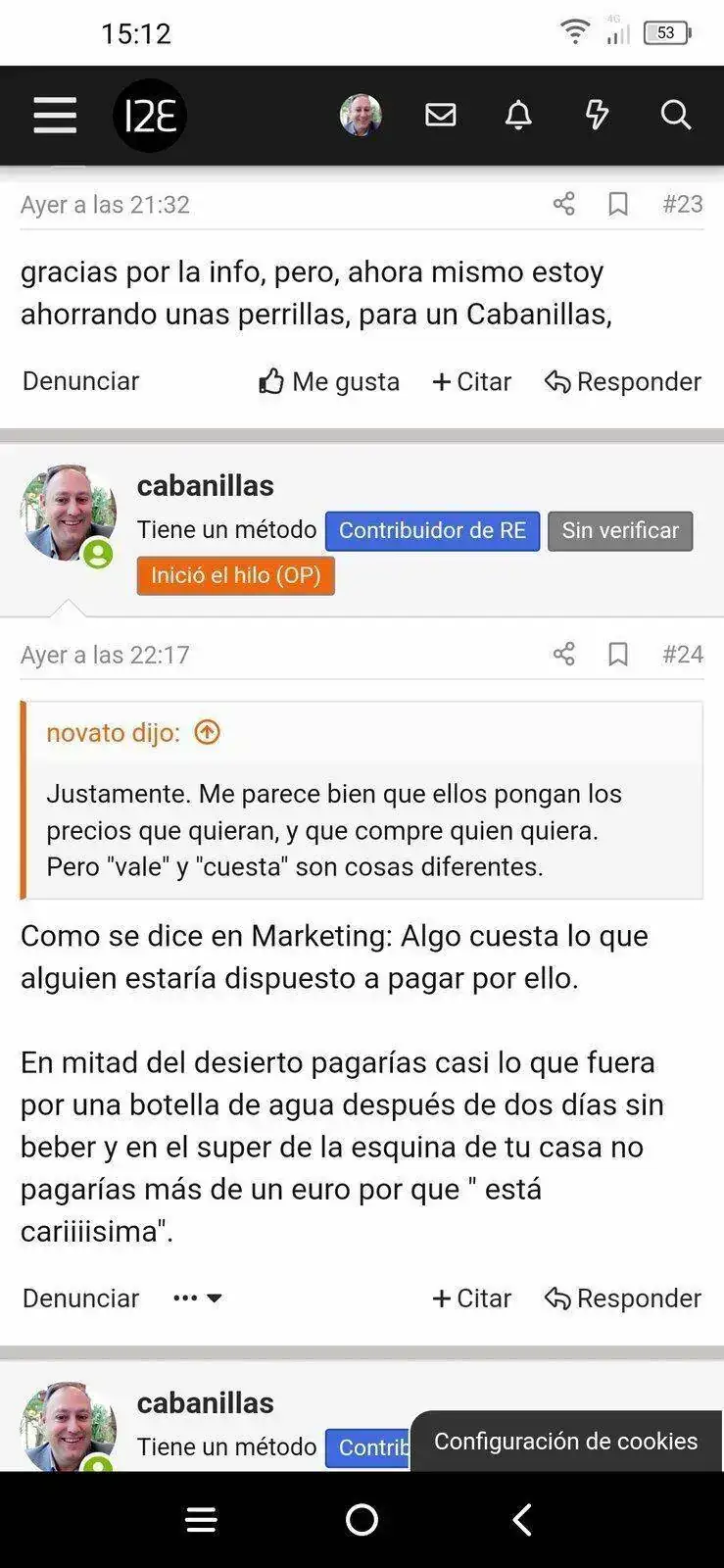
Task: Reply to post #23
Action: 623,381
